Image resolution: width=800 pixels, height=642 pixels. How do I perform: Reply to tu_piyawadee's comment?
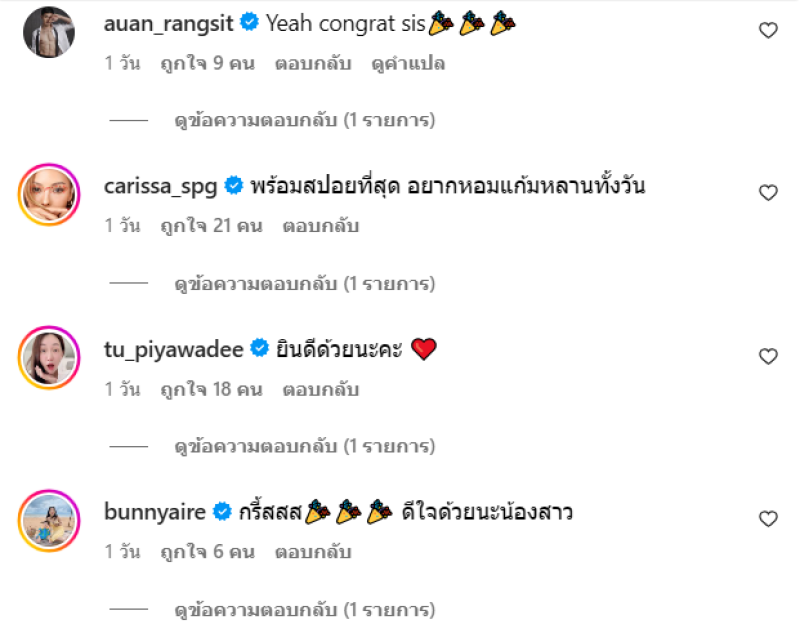tap(320, 389)
